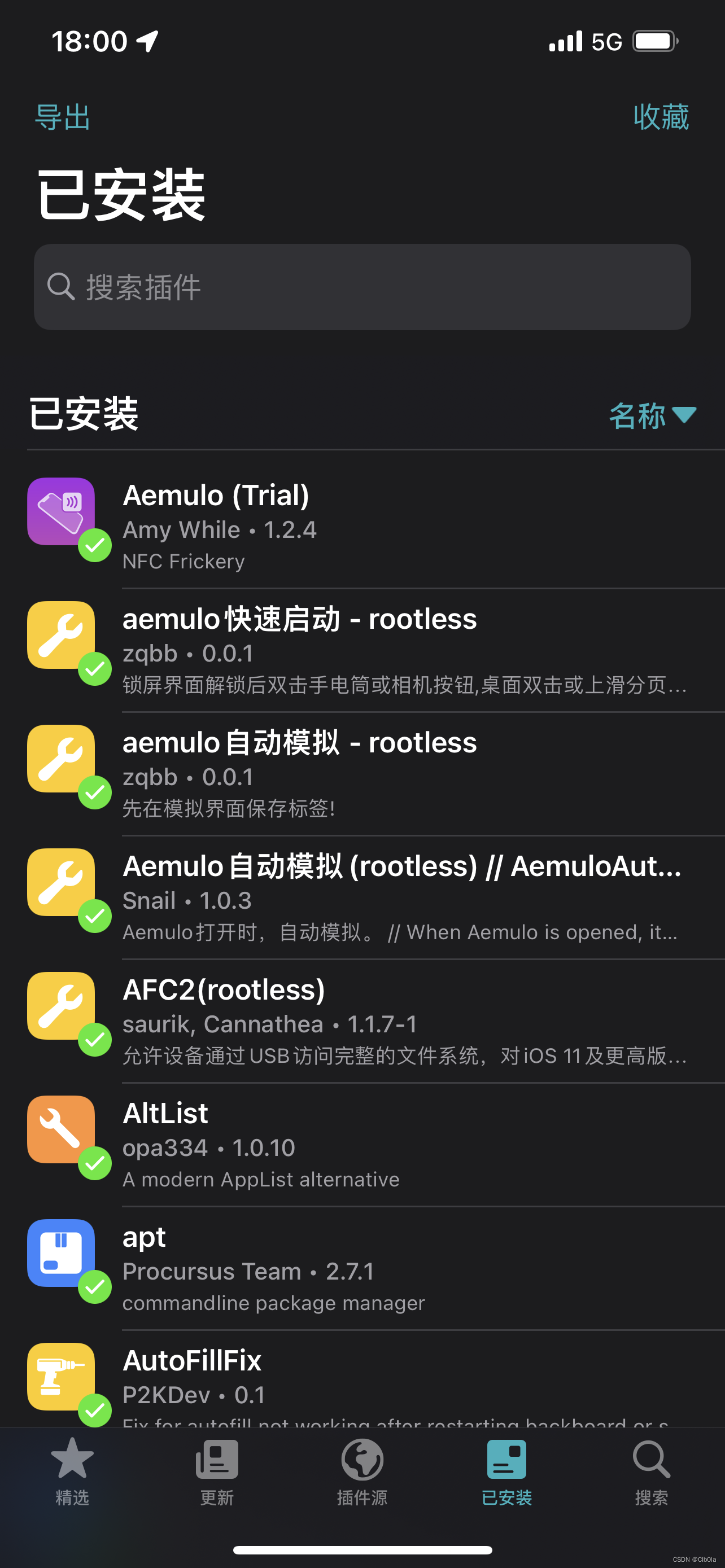Focus the 搜索插件 search field
The width and height of the screenshot is (725, 1568).
(x=362, y=287)
